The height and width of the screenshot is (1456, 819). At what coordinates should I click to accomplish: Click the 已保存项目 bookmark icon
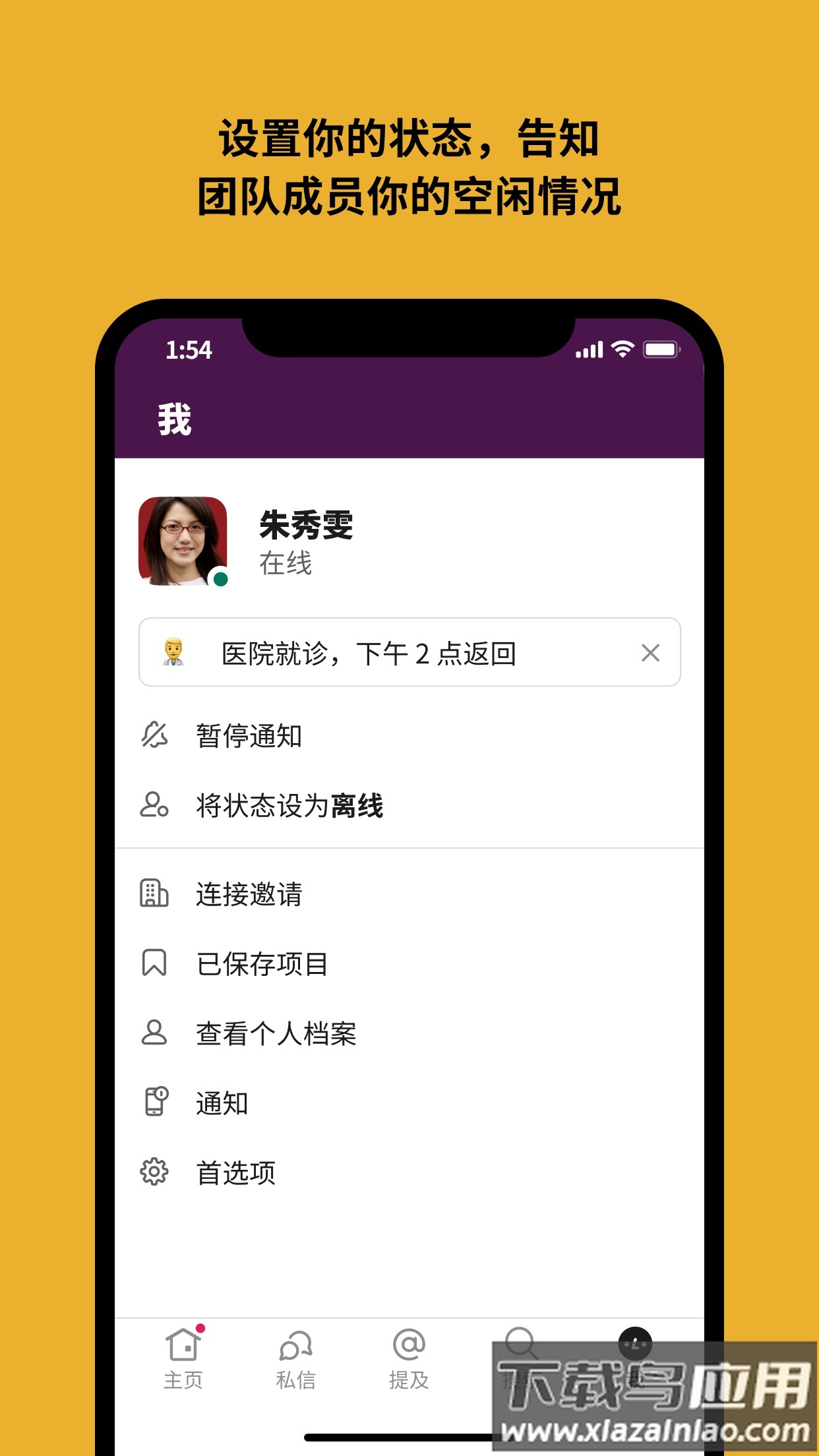point(154,964)
